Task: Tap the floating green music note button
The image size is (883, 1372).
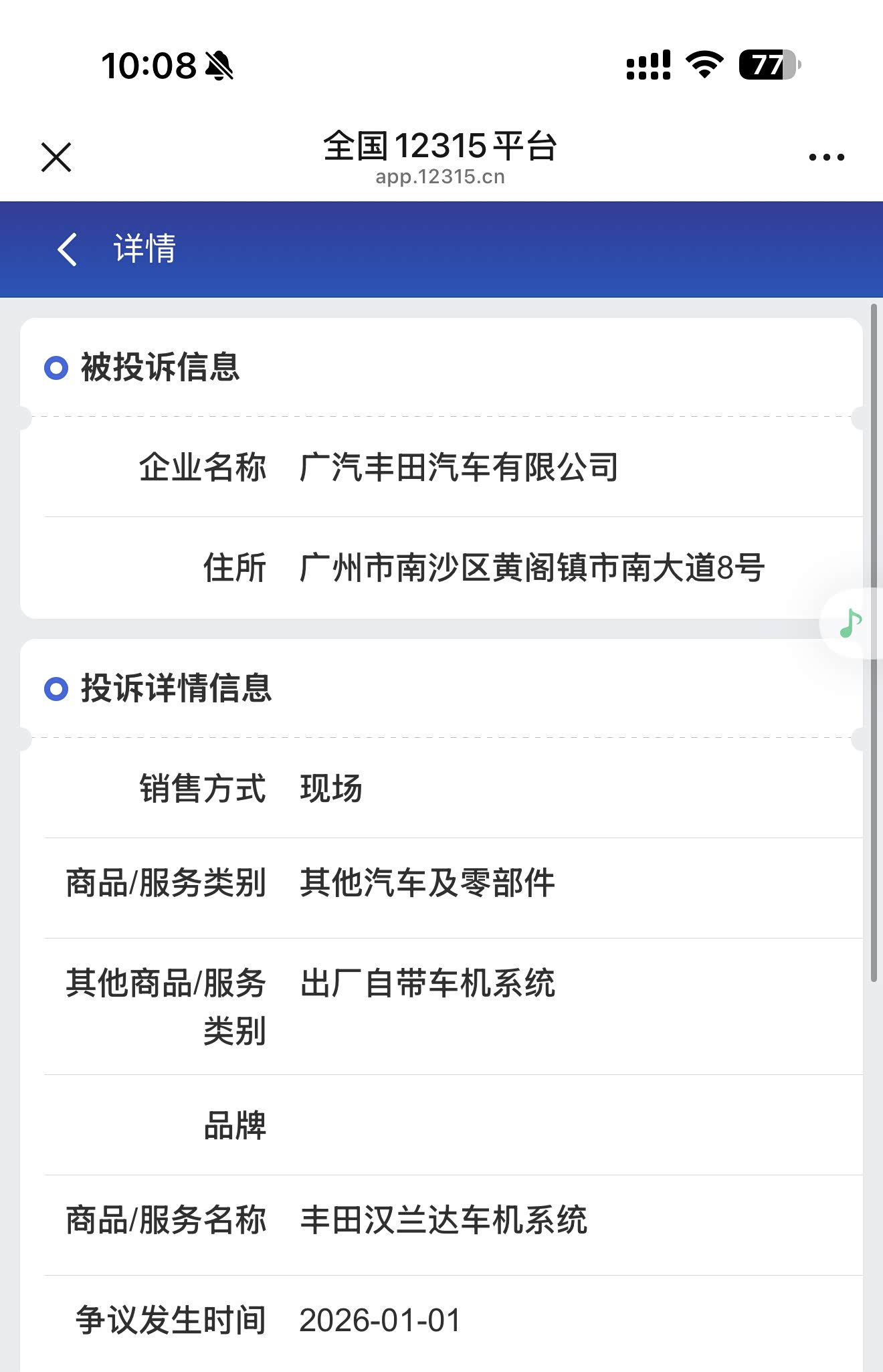Action: [x=850, y=623]
